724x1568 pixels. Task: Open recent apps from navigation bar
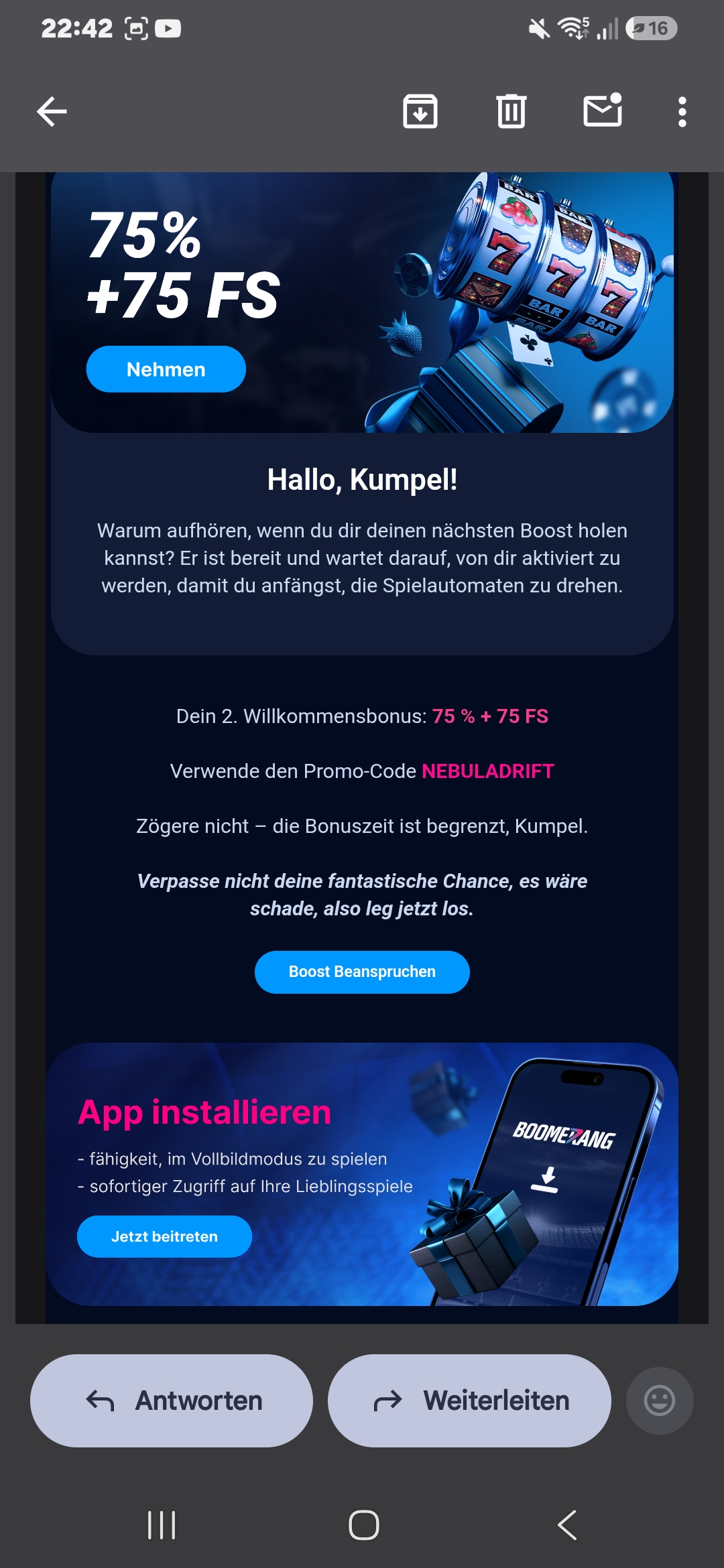(x=162, y=1525)
